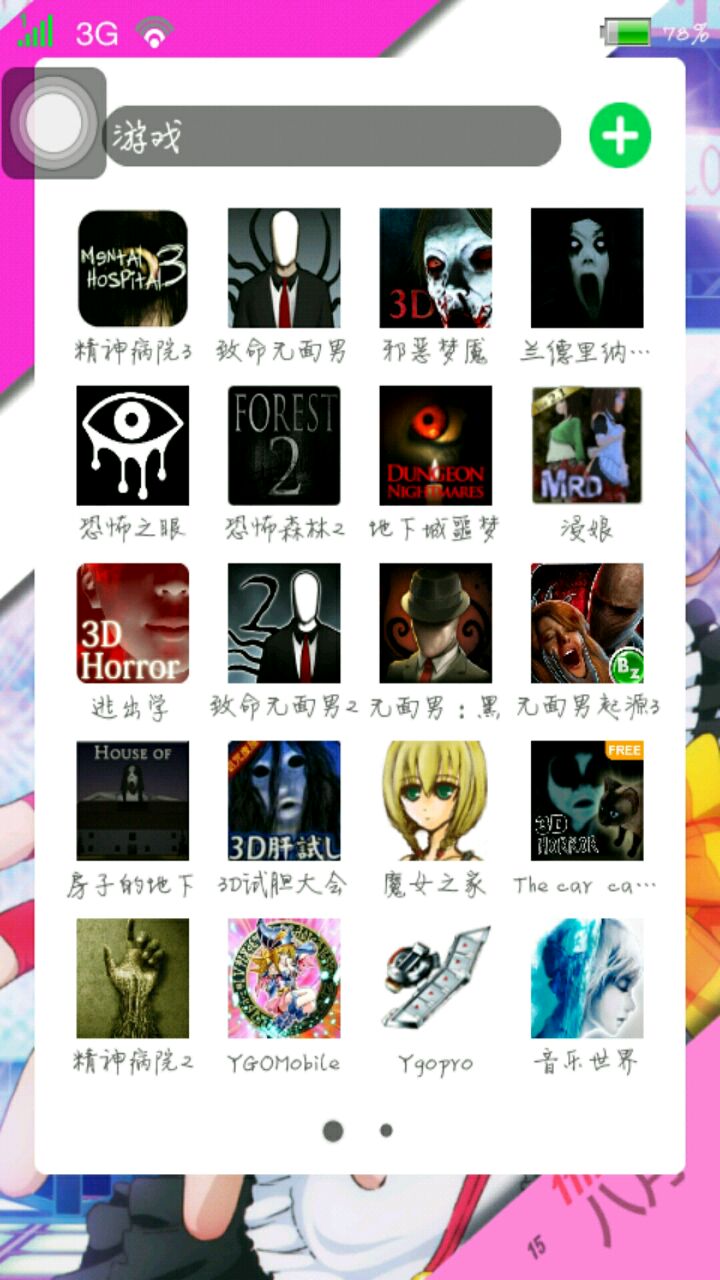Launch the 漫娘 app
Screen dimensions: 720x1280
pyautogui.click(x=587, y=445)
